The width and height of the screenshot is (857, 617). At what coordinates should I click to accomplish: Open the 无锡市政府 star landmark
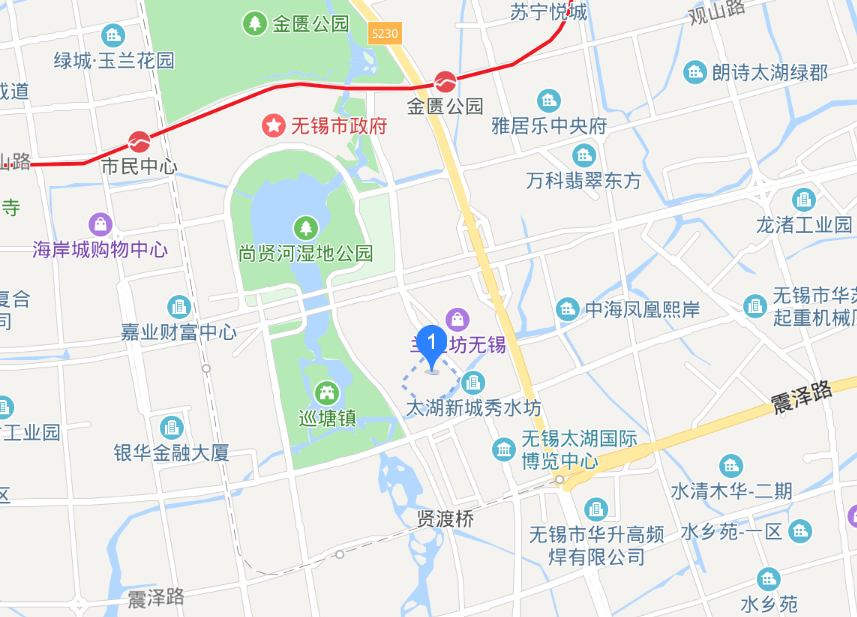pos(272,126)
